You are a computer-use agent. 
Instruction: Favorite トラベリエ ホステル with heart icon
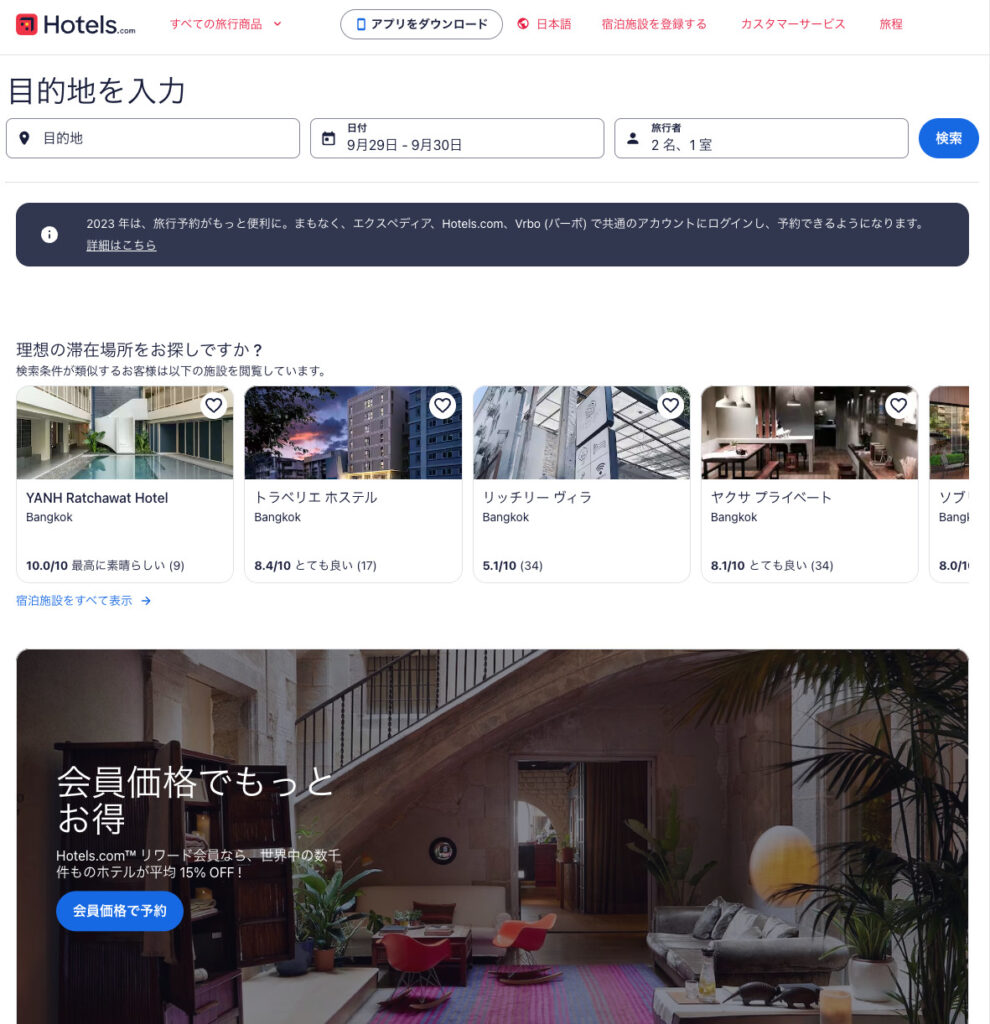click(x=442, y=405)
